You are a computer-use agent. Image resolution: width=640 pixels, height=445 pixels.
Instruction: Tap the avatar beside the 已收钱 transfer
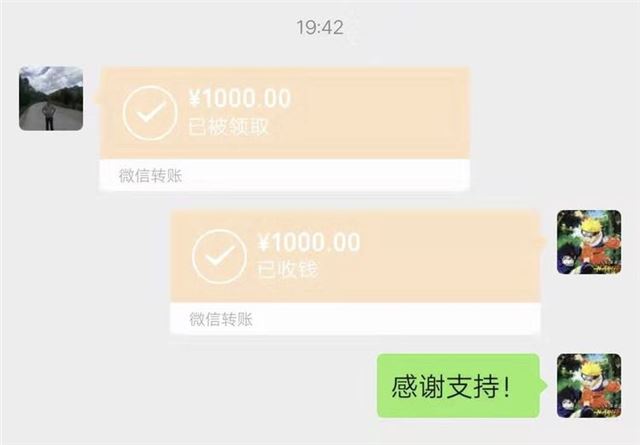point(588,242)
